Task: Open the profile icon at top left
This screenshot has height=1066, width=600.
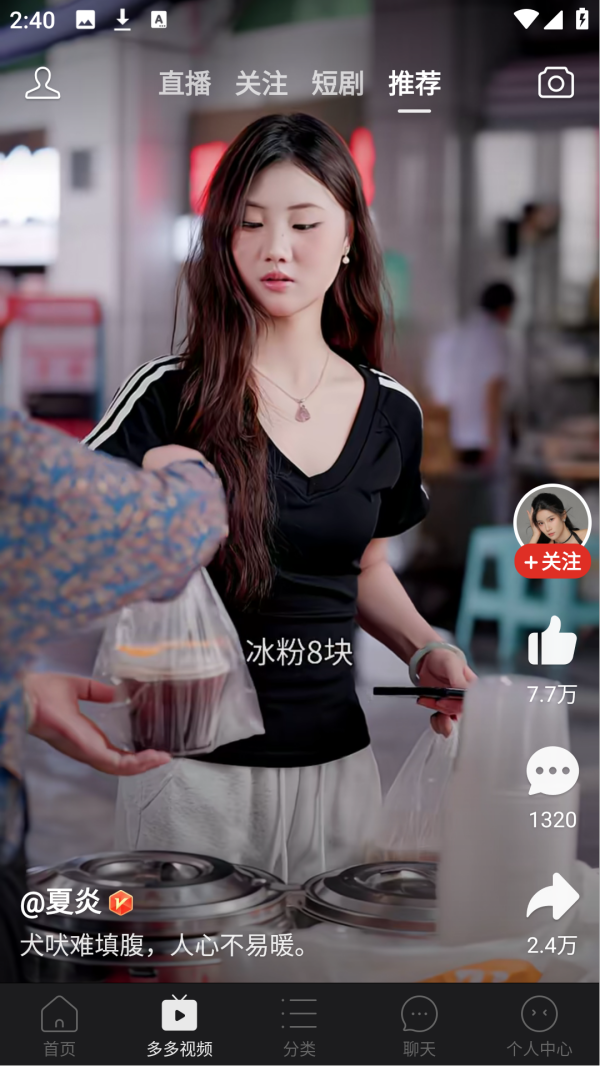Action: click(42, 84)
